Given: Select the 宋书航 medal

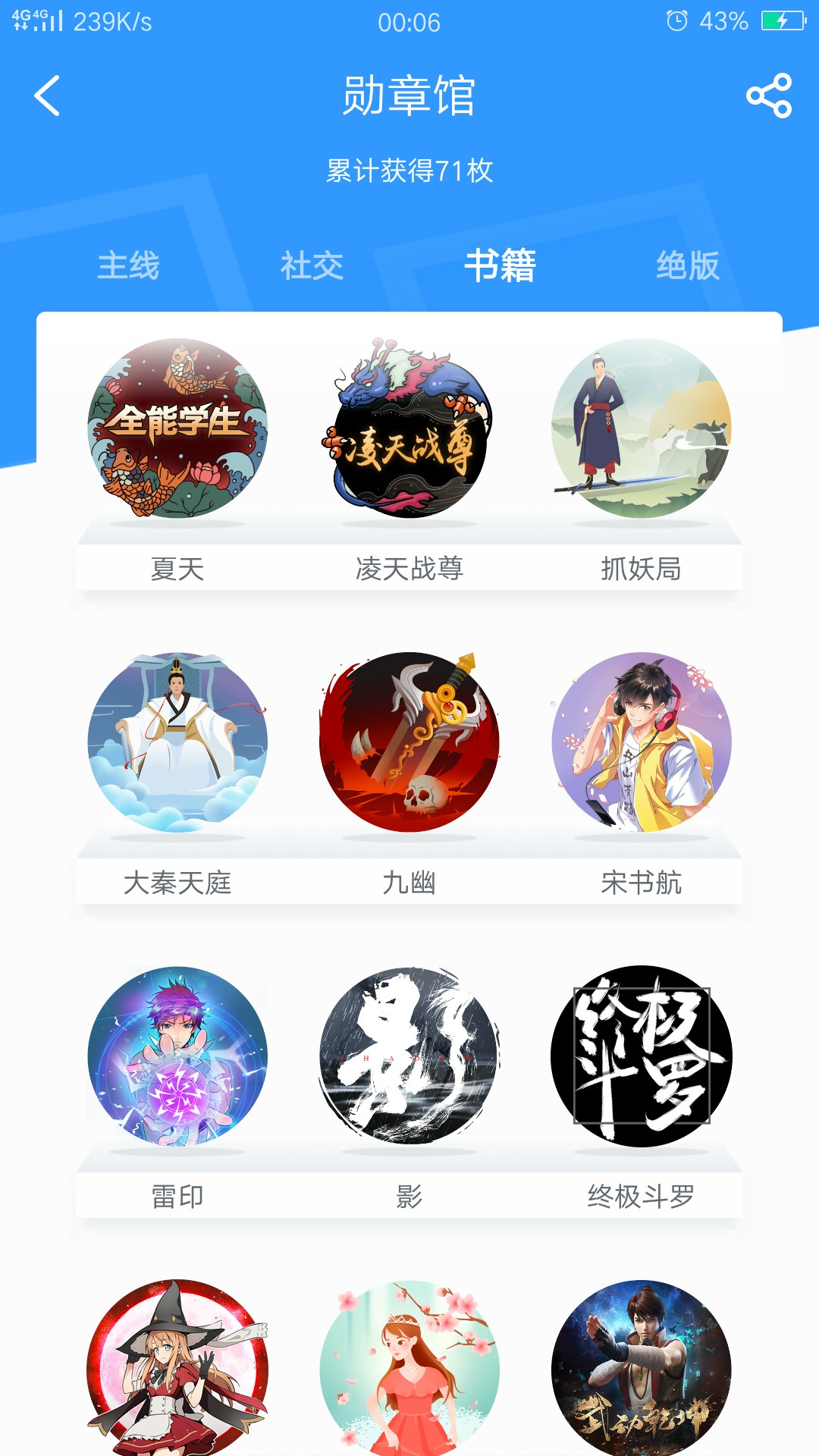Looking at the screenshot, I should tap(642, 743).
